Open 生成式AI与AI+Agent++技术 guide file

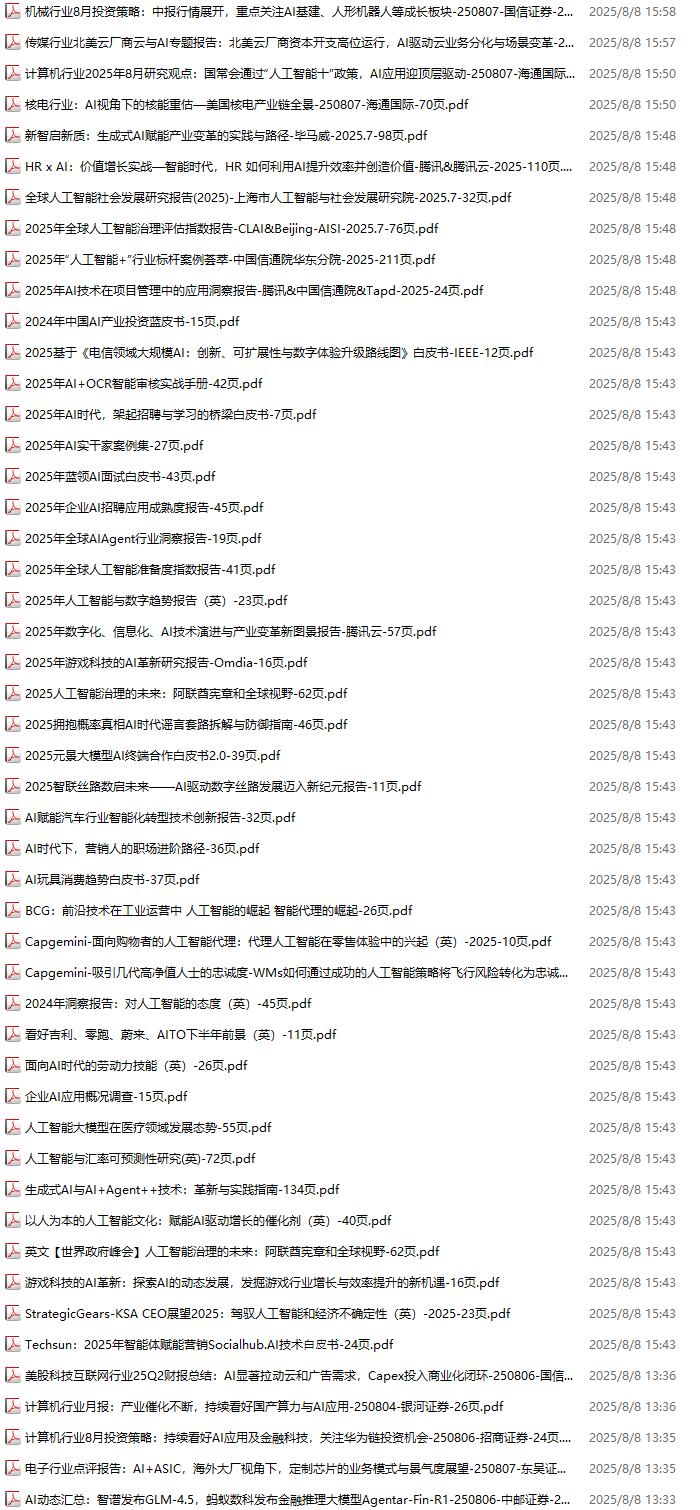[182, 1190]
